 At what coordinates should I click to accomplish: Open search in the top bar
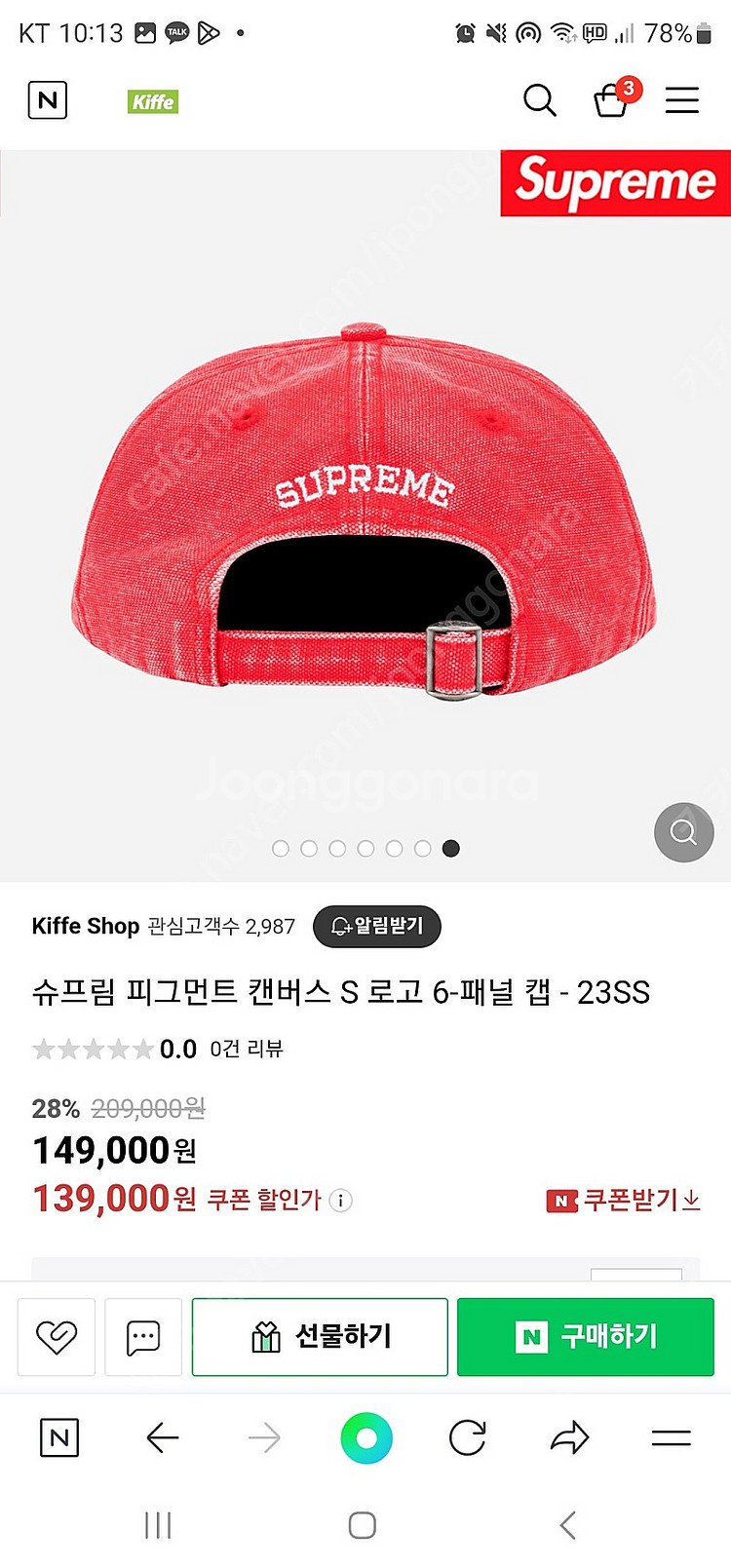click(539, 99)
